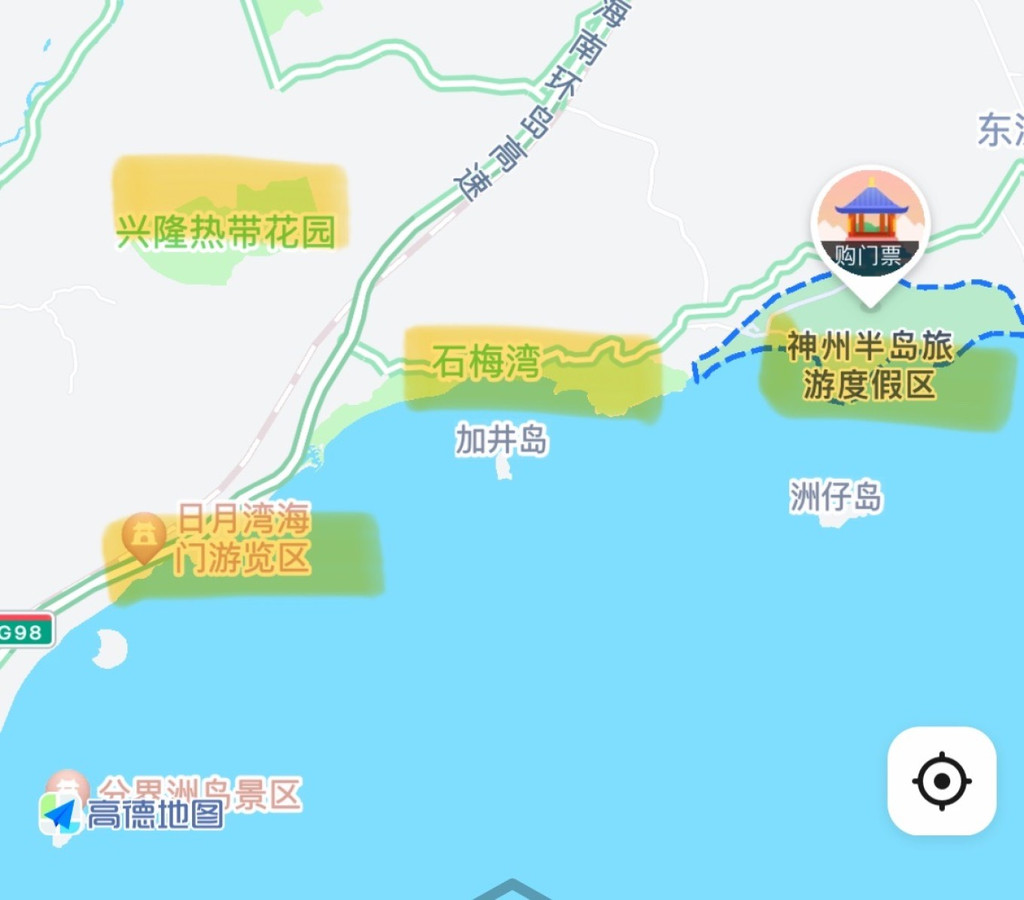Tap the locate-me crosshair button
1024x900 pixels.
tap(941, 781)
